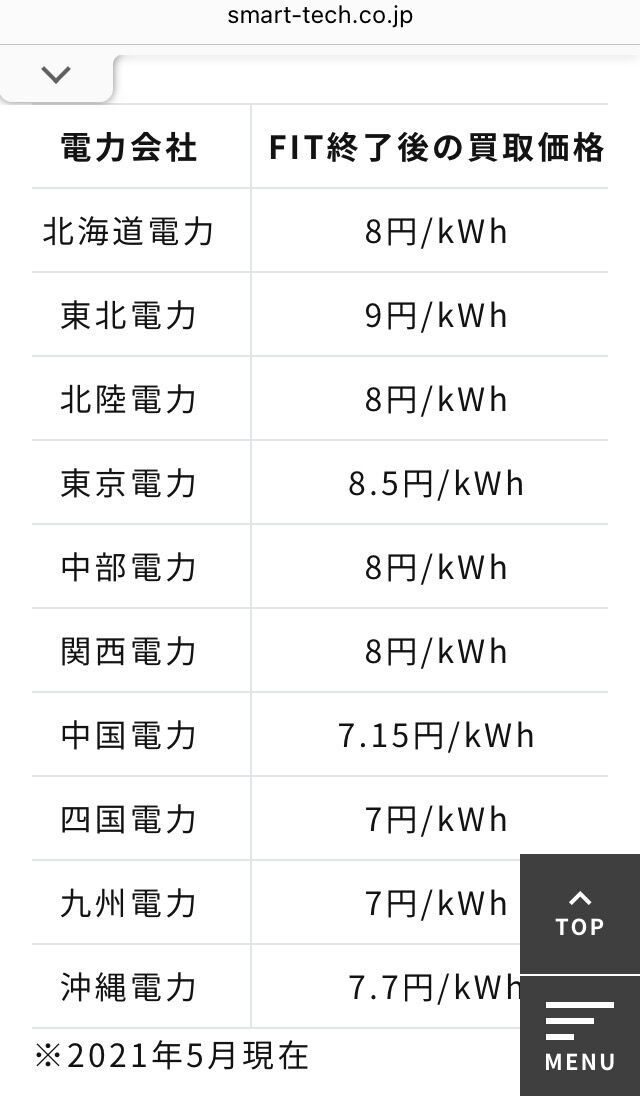Viewport: 640px width, 1096px height.
Task: Tap the smart-tech.co.jp address bar
Action: (x=320, y=16)
